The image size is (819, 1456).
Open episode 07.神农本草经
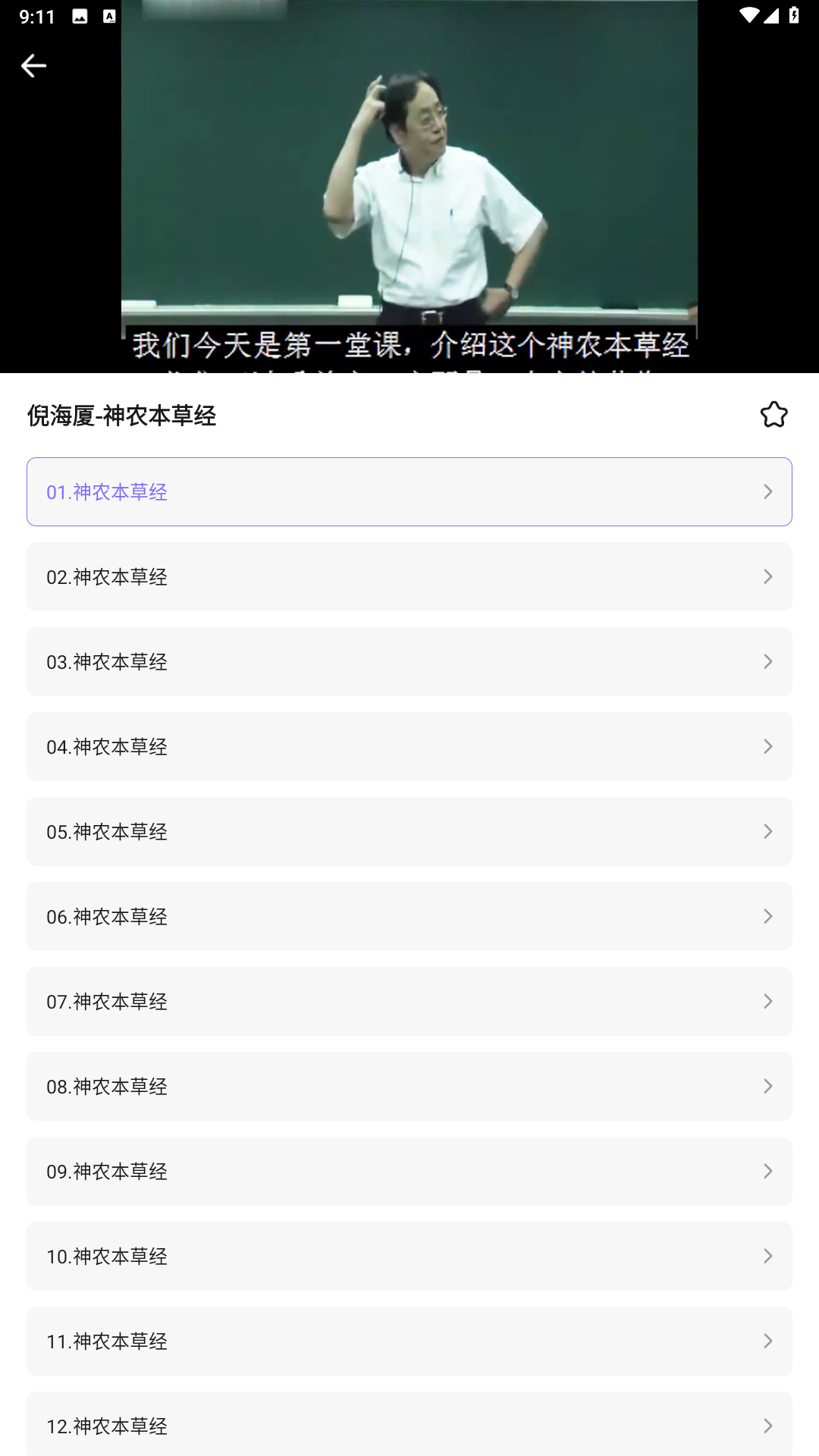409,1001
